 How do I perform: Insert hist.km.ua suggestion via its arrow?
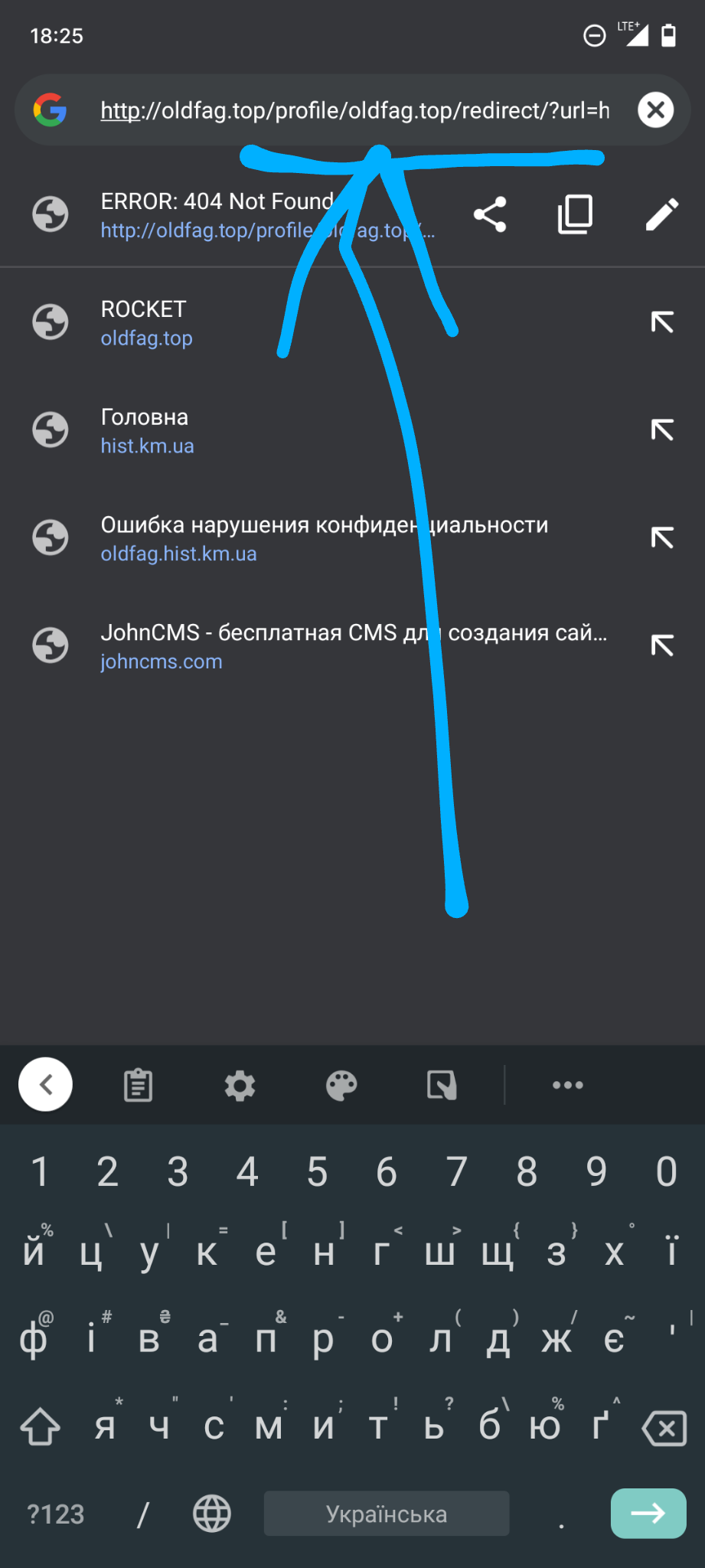pos(661,430)
